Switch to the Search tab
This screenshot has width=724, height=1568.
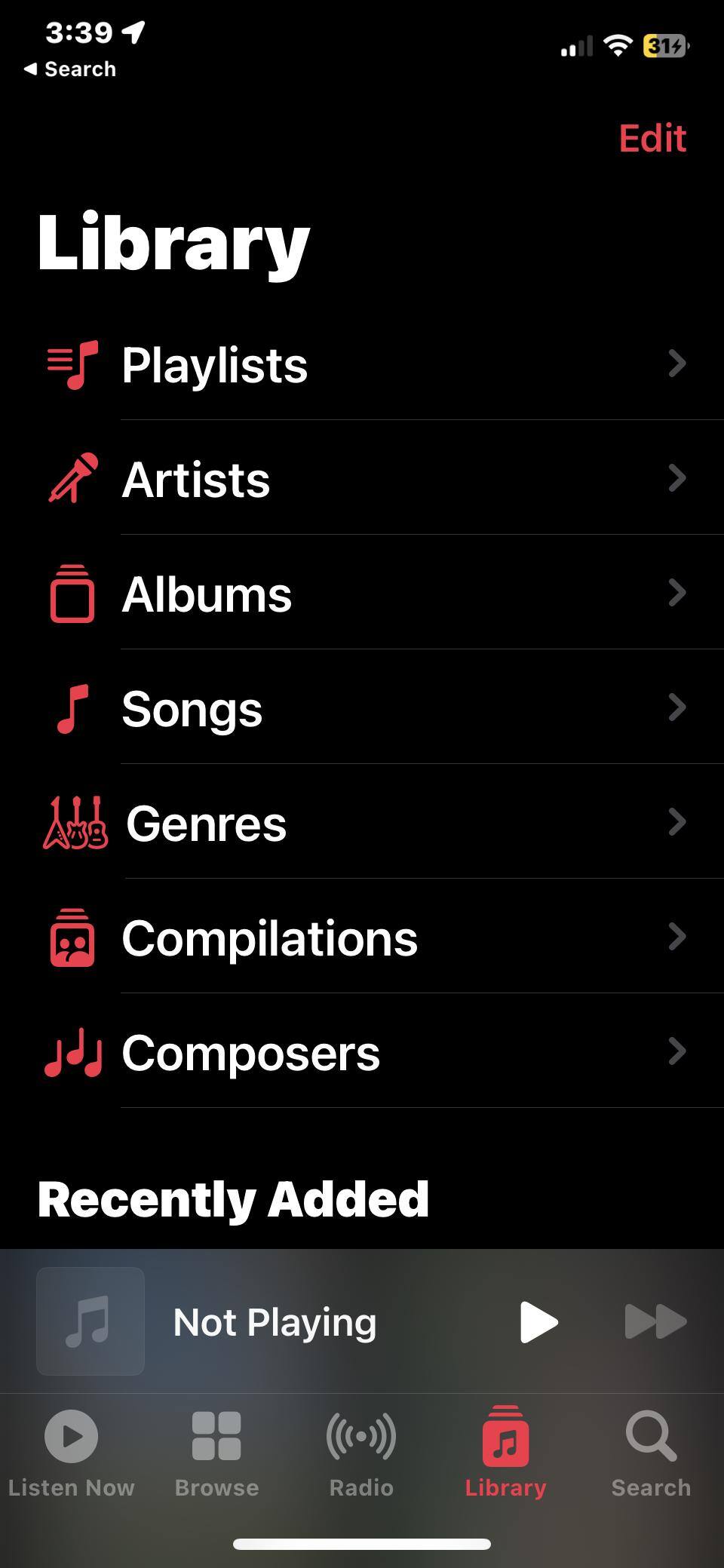pos(651,1453)
